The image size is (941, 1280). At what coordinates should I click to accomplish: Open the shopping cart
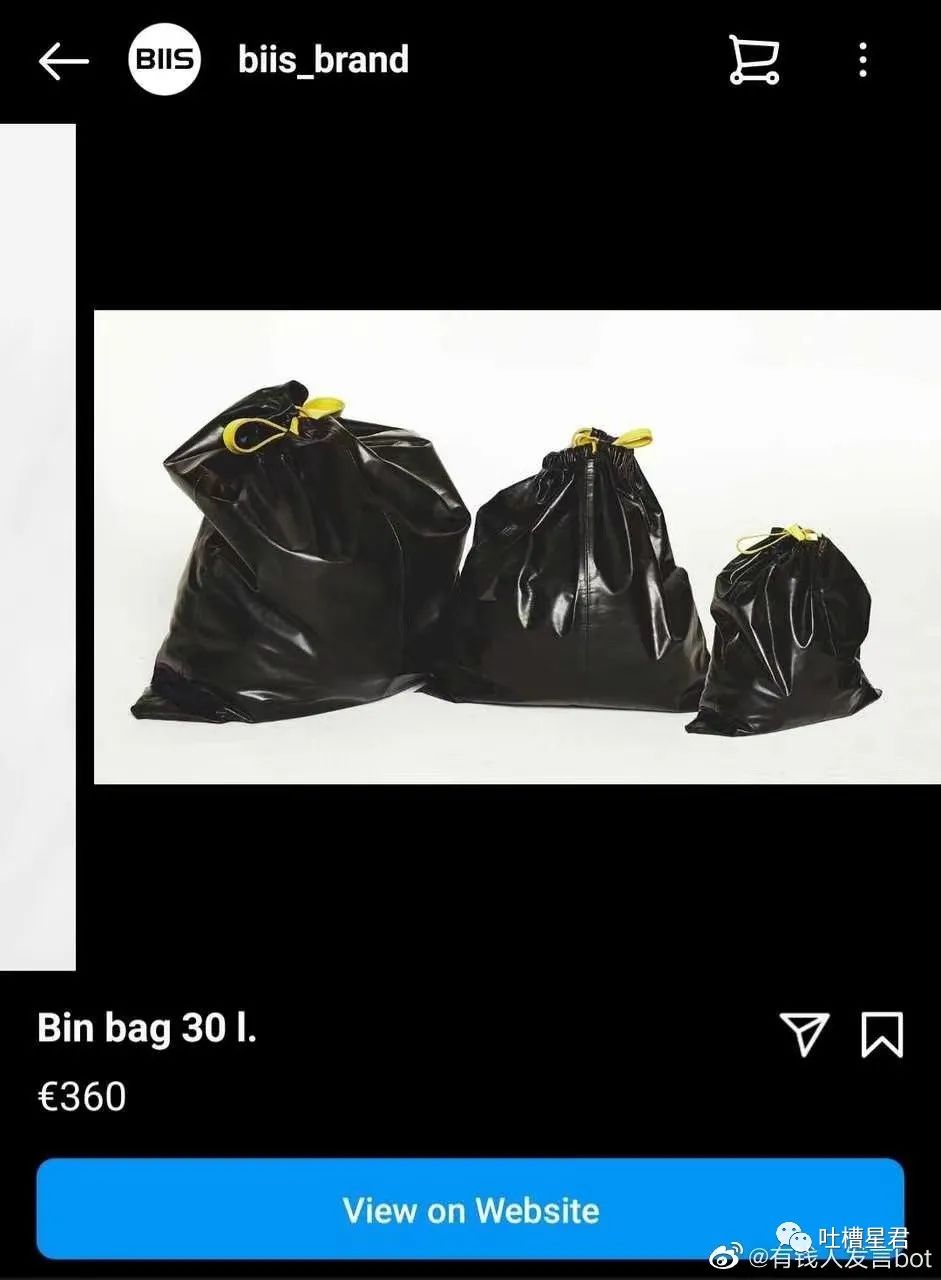754,61
